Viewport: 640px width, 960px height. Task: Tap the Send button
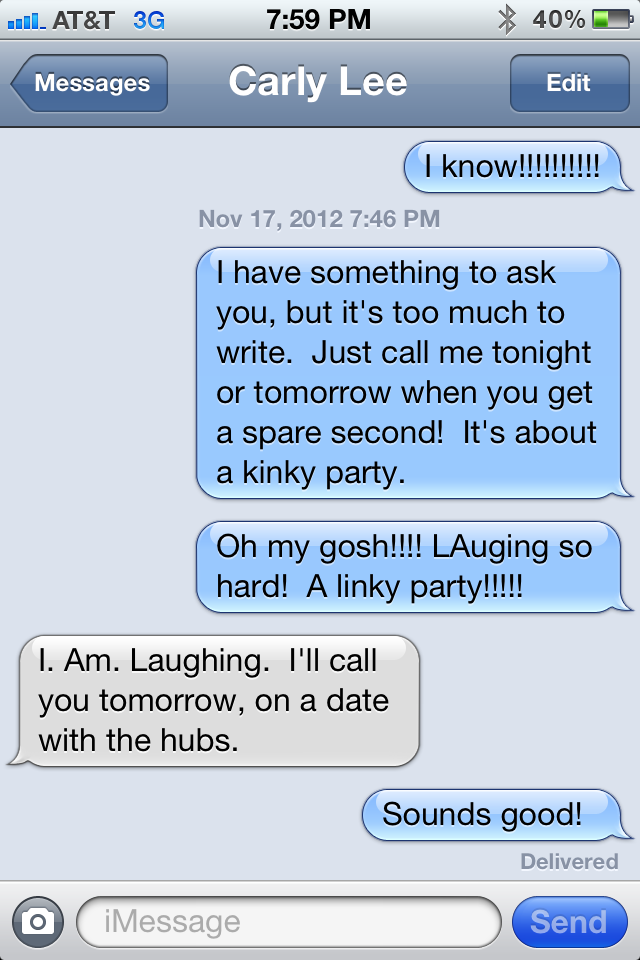click(x=568, y=921)
